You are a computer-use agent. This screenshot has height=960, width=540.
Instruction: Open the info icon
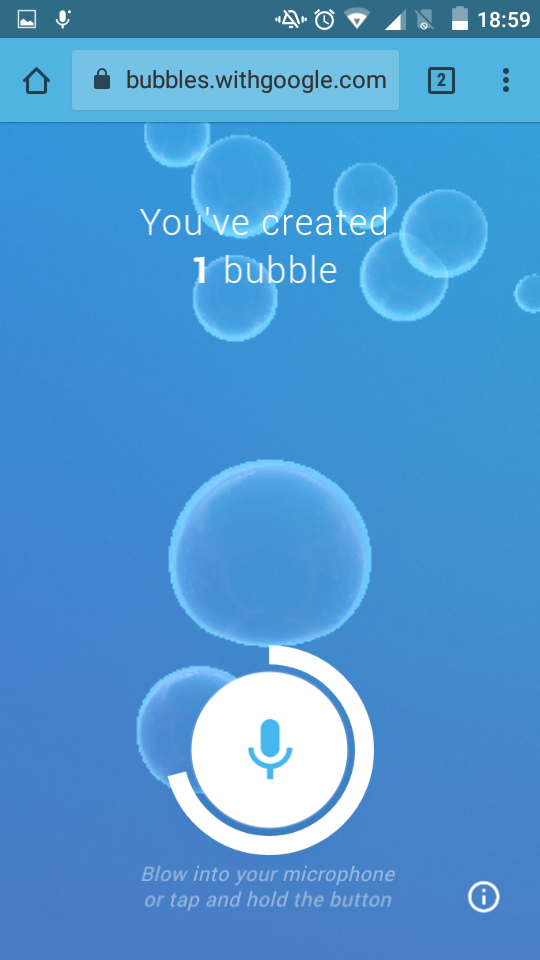[484, 897]
